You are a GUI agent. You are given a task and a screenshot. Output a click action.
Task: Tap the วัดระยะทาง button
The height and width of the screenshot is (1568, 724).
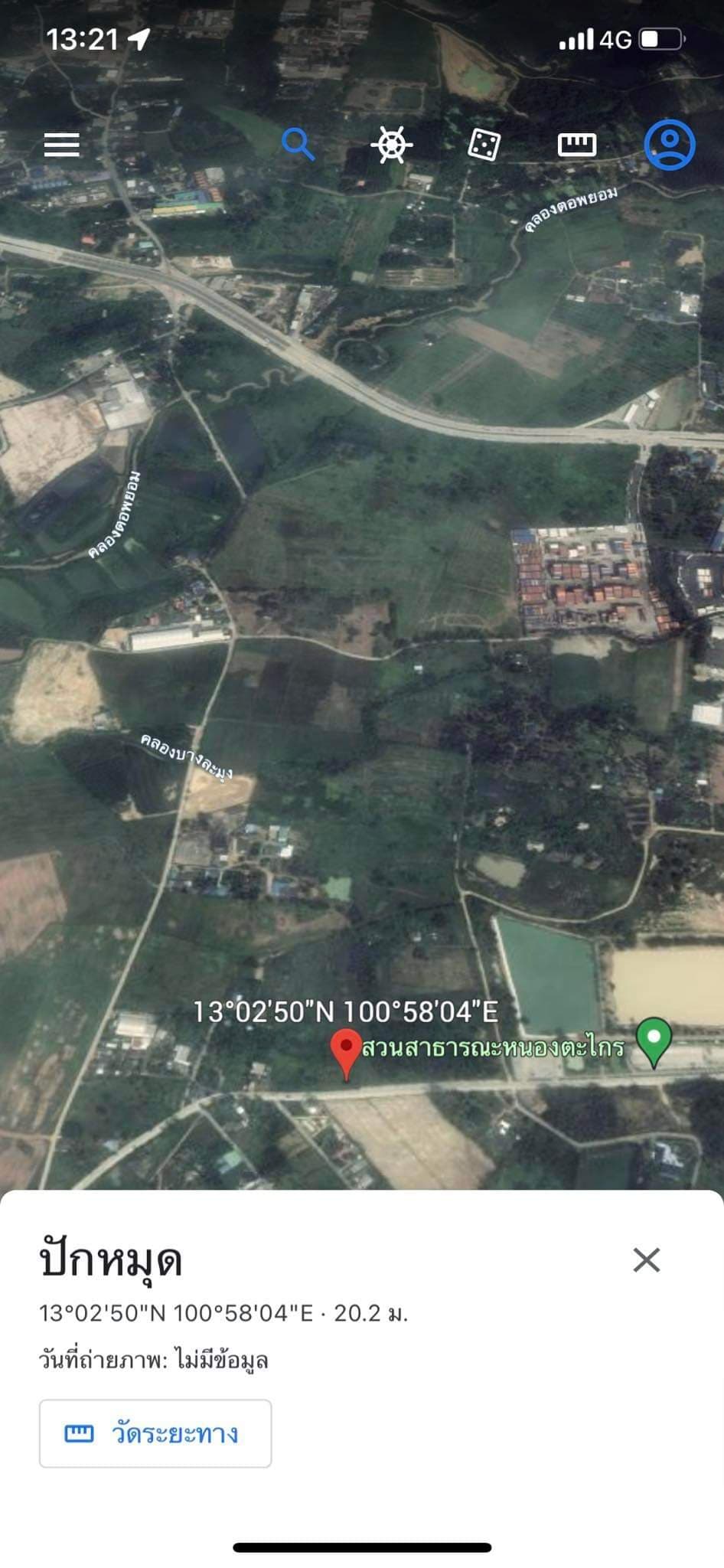click(155, 1433)
